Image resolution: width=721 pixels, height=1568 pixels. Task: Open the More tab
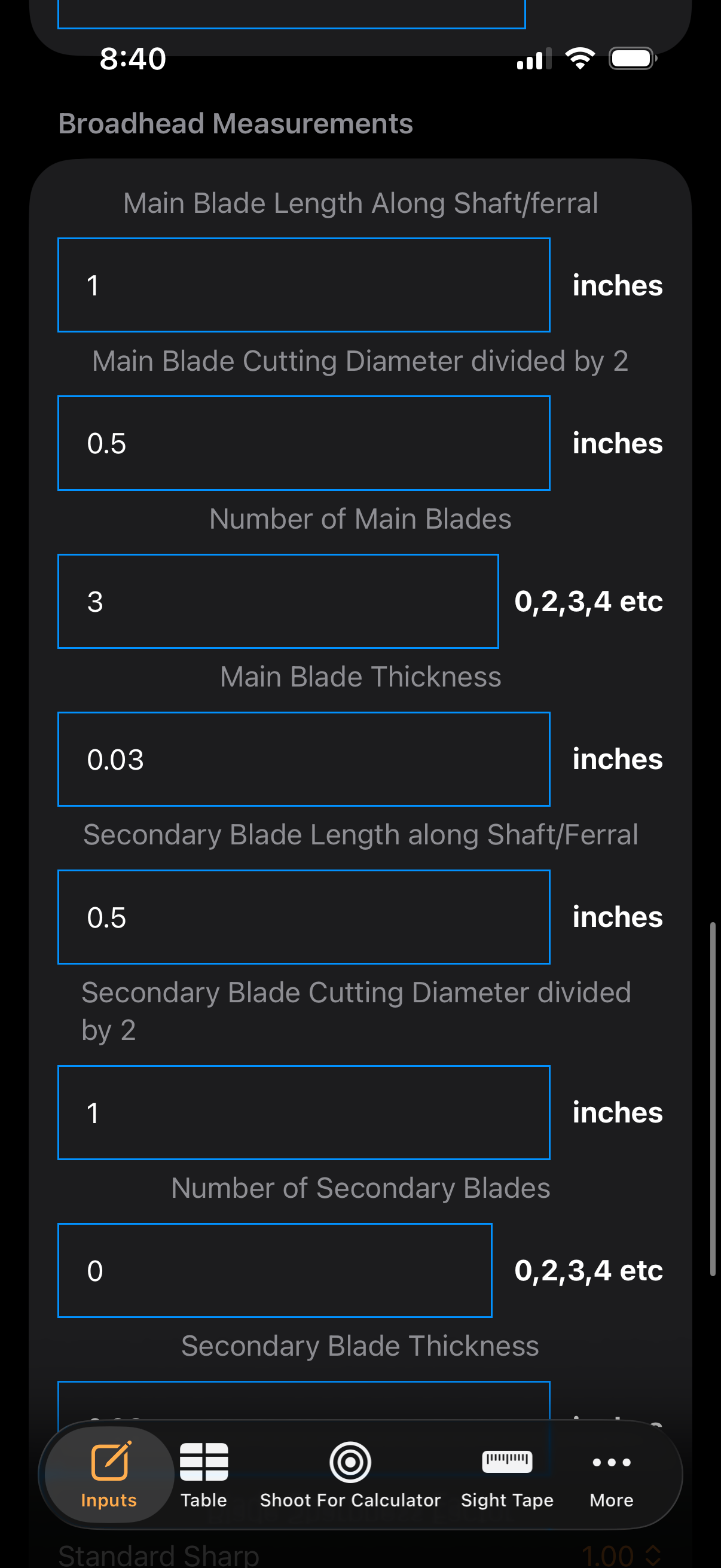[611, 1474]
